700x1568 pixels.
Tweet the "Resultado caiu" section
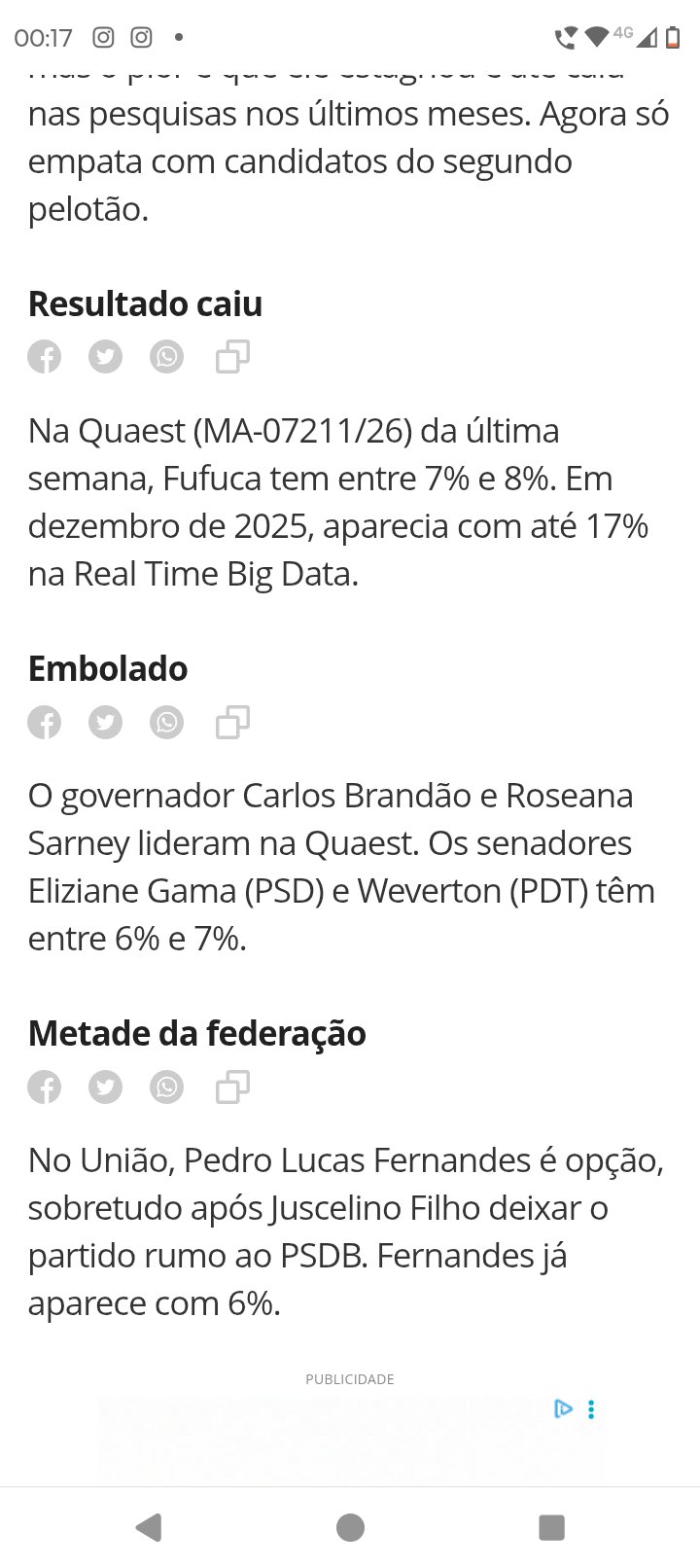pyautogui.click(x=106, y=357)
